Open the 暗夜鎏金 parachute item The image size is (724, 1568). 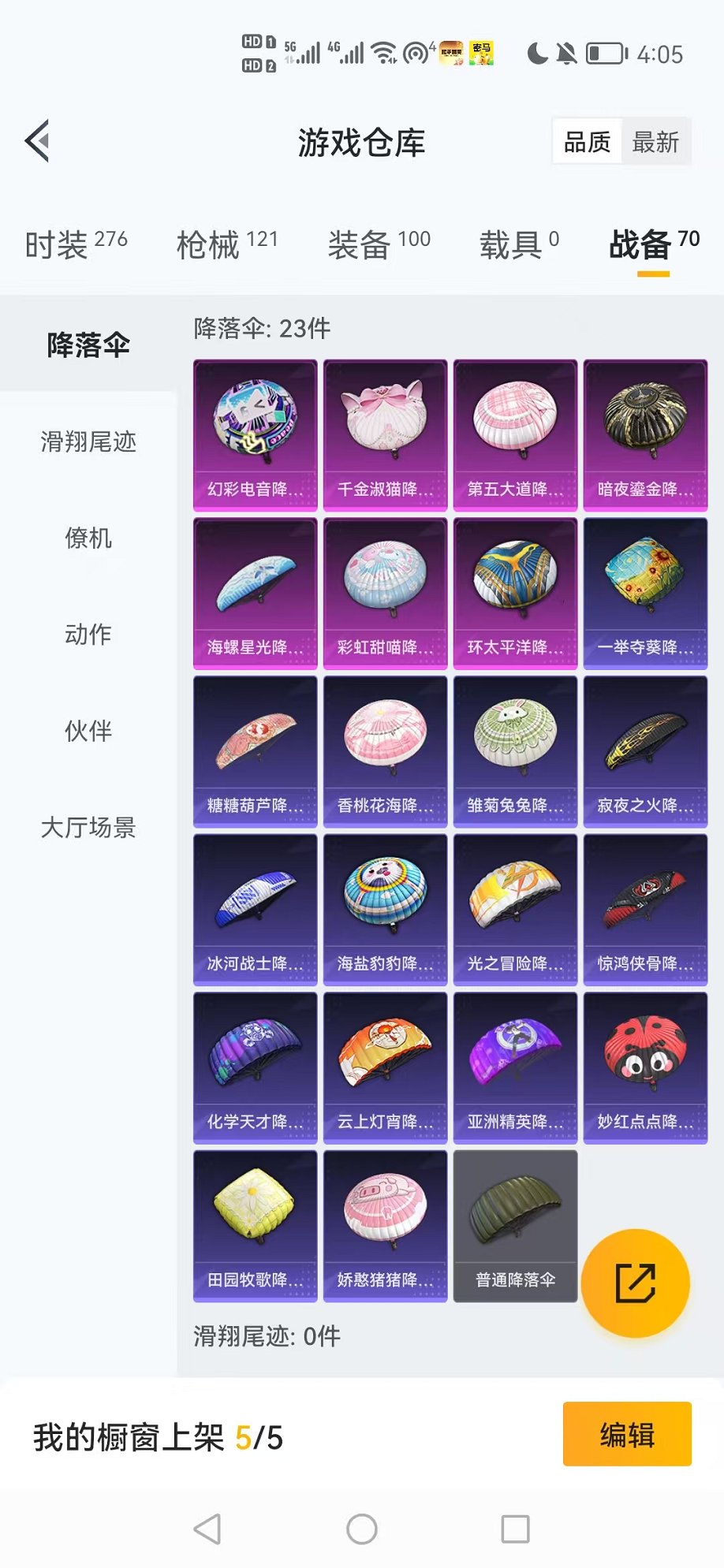[x=645, y=435]
